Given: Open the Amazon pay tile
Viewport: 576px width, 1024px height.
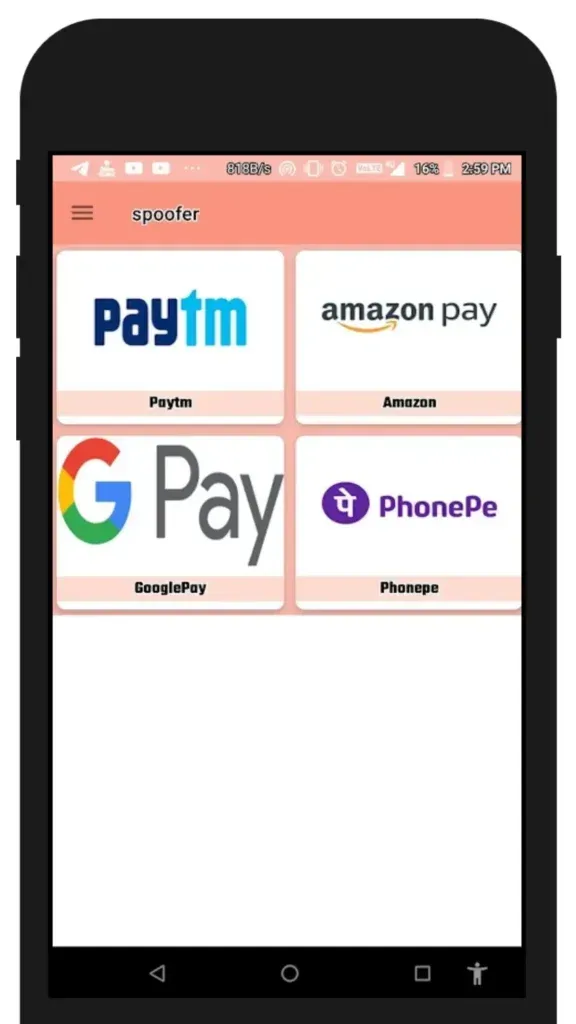Looking at the screenshot, I should click(x=409, y=336).
